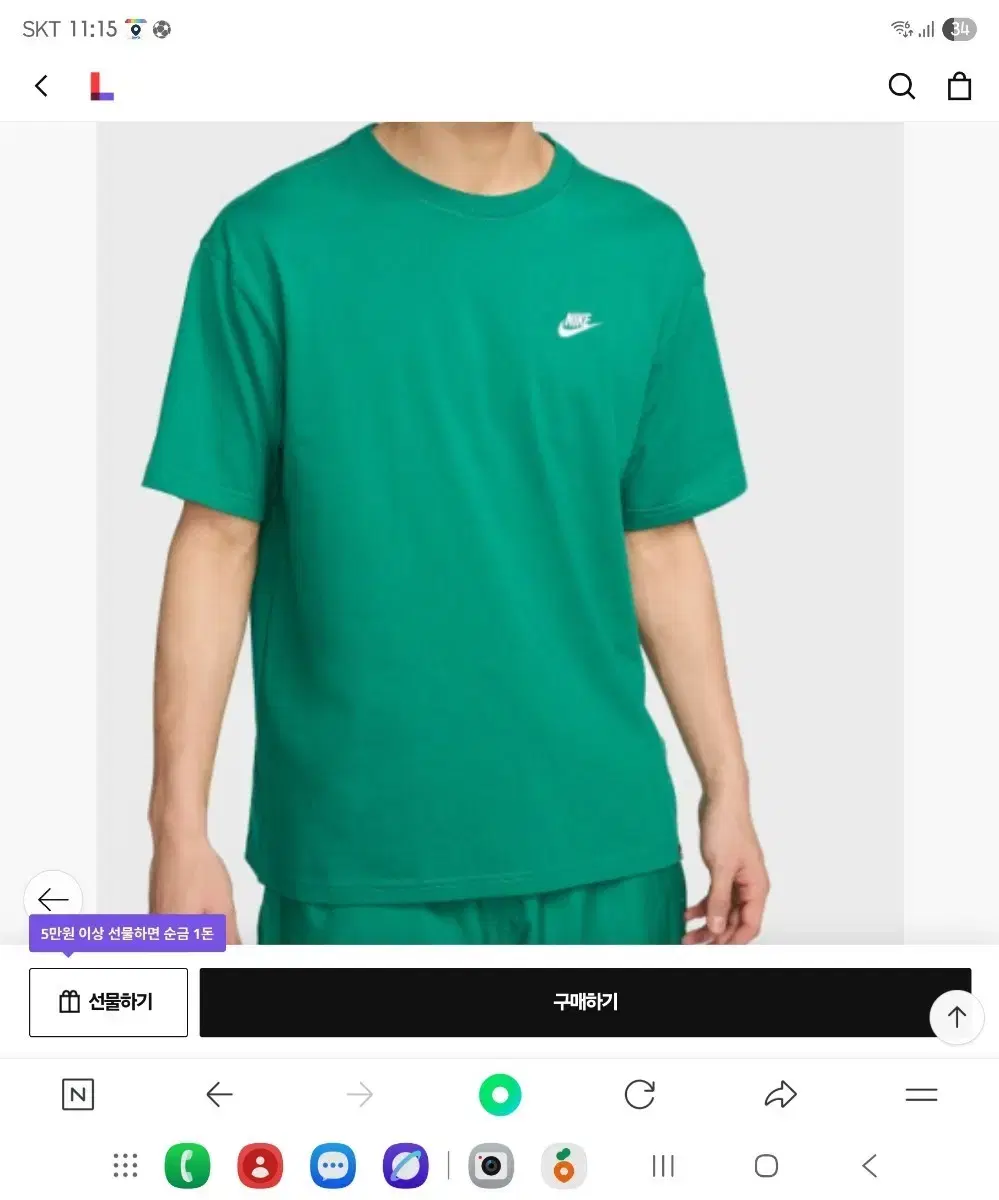999x1200 pixels.
Task: Open the app drawer with the grid icon
Action: click(x=125, y=1165)
